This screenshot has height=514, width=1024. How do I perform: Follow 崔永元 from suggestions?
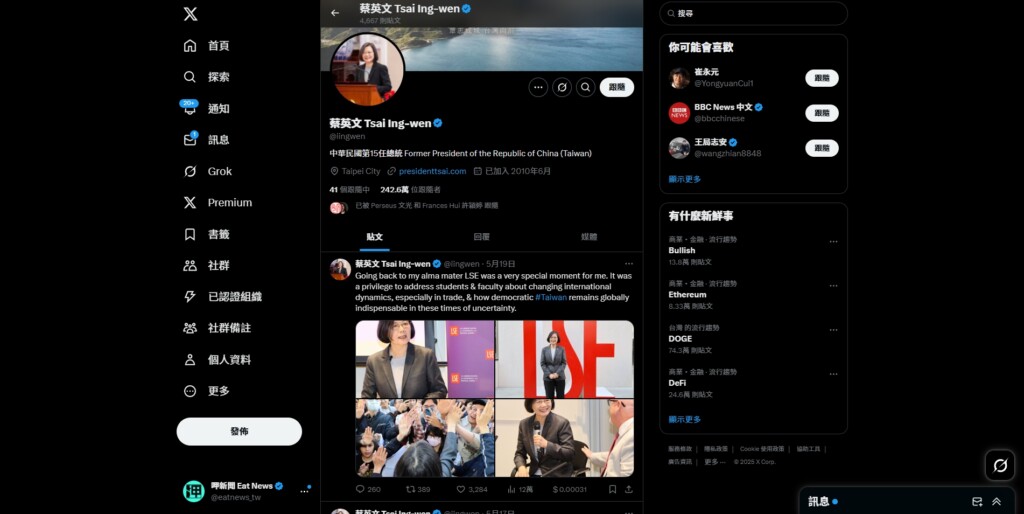(x=822, y=78)
